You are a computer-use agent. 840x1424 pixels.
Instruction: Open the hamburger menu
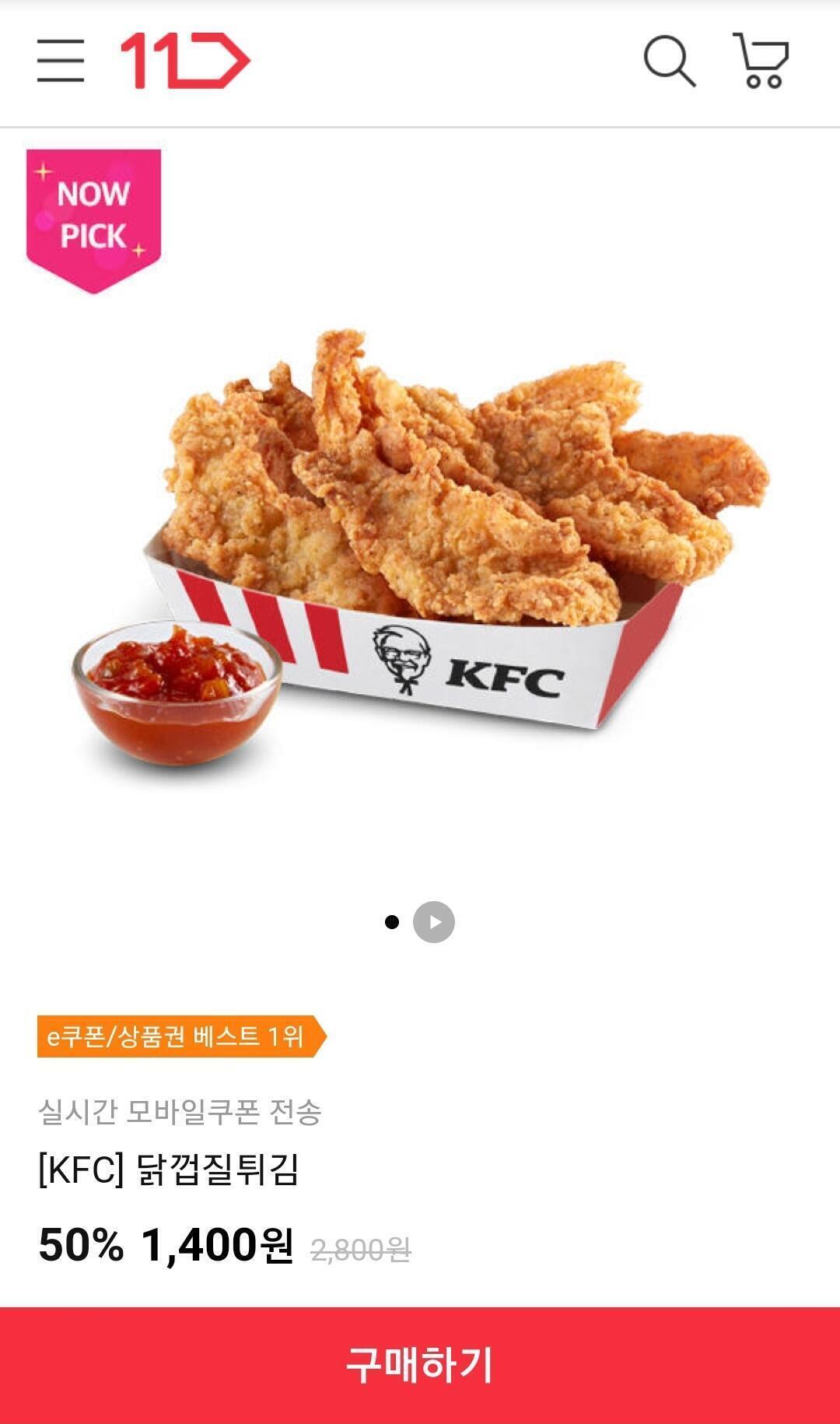61,61
